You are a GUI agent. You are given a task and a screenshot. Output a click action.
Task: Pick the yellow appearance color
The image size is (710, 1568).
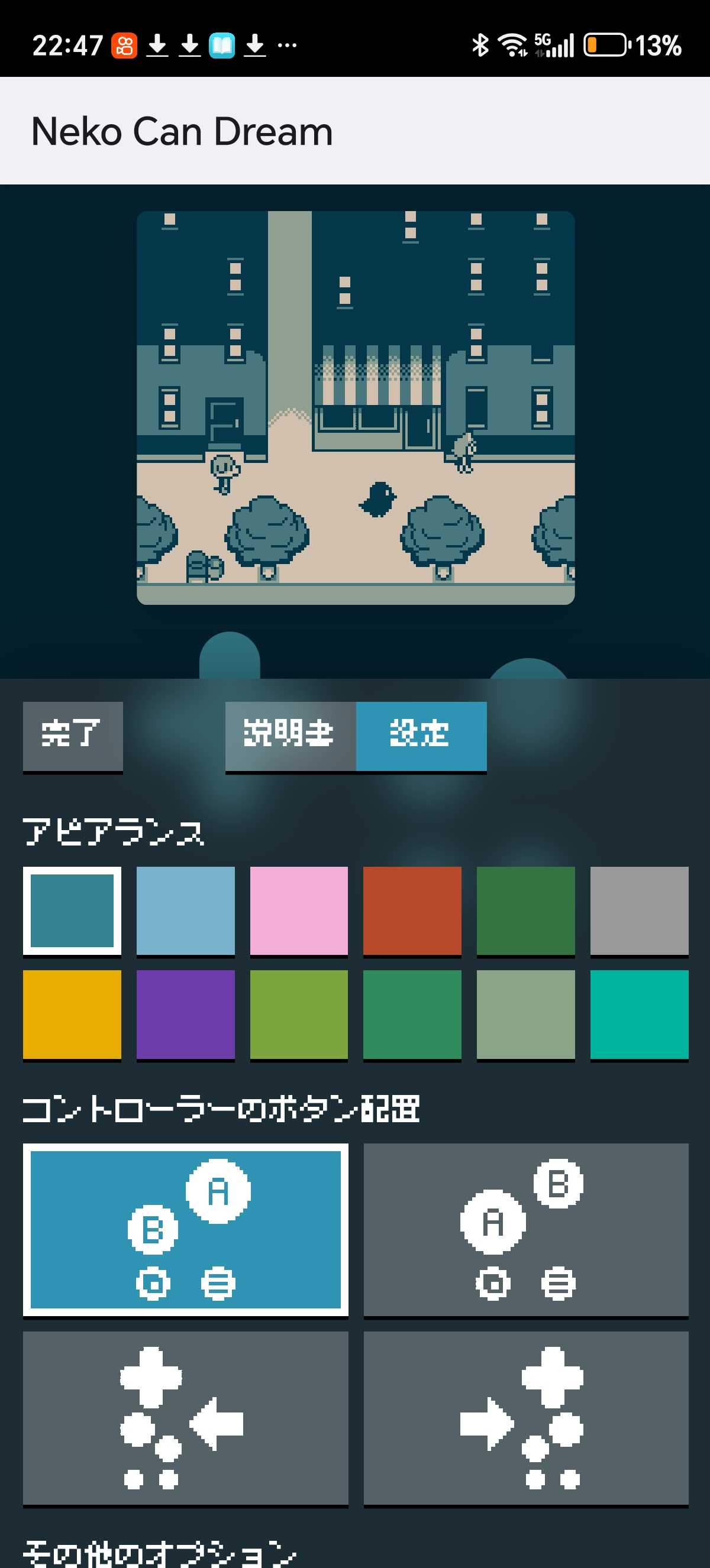pyautogui.click(x=72, y=1014)
